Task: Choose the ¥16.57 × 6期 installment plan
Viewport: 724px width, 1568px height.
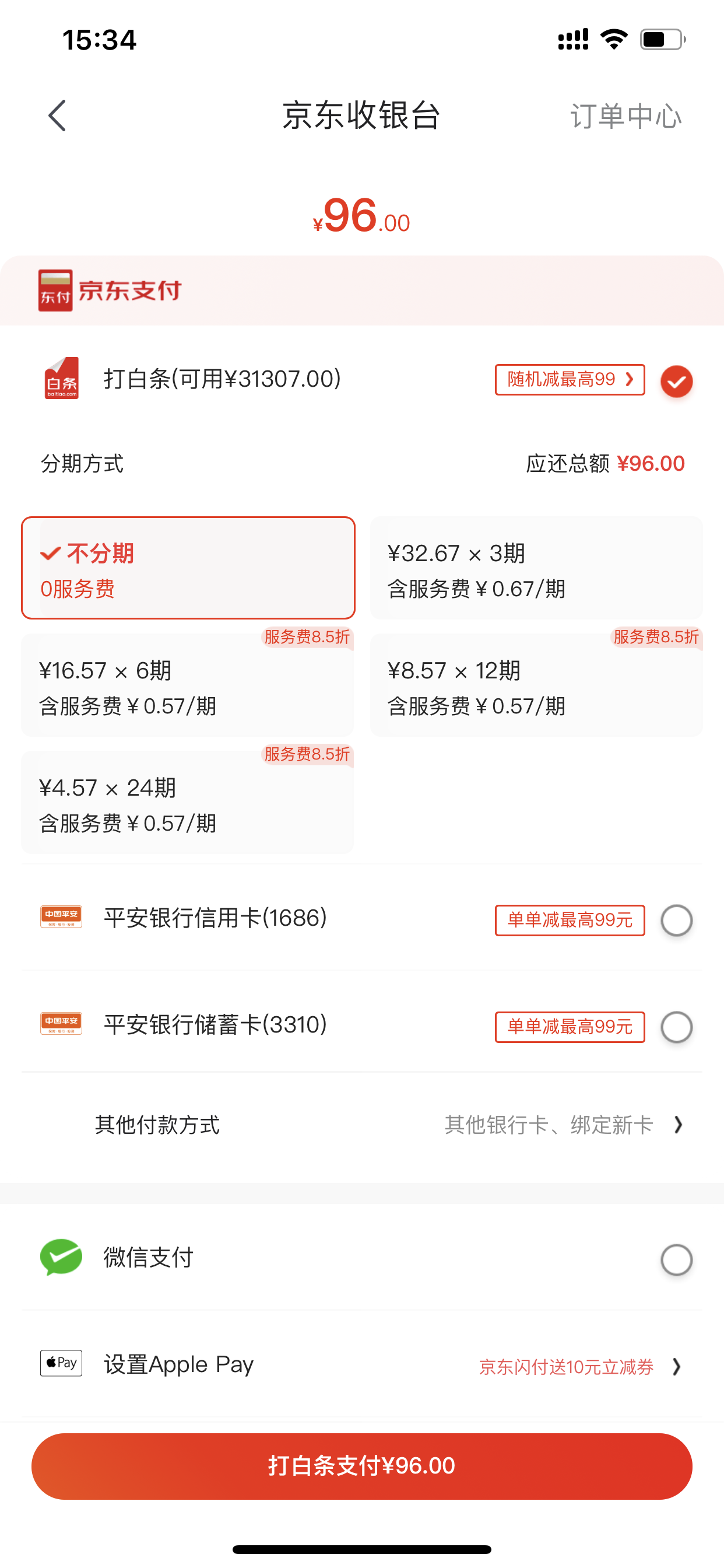Action: pos(187,686)
